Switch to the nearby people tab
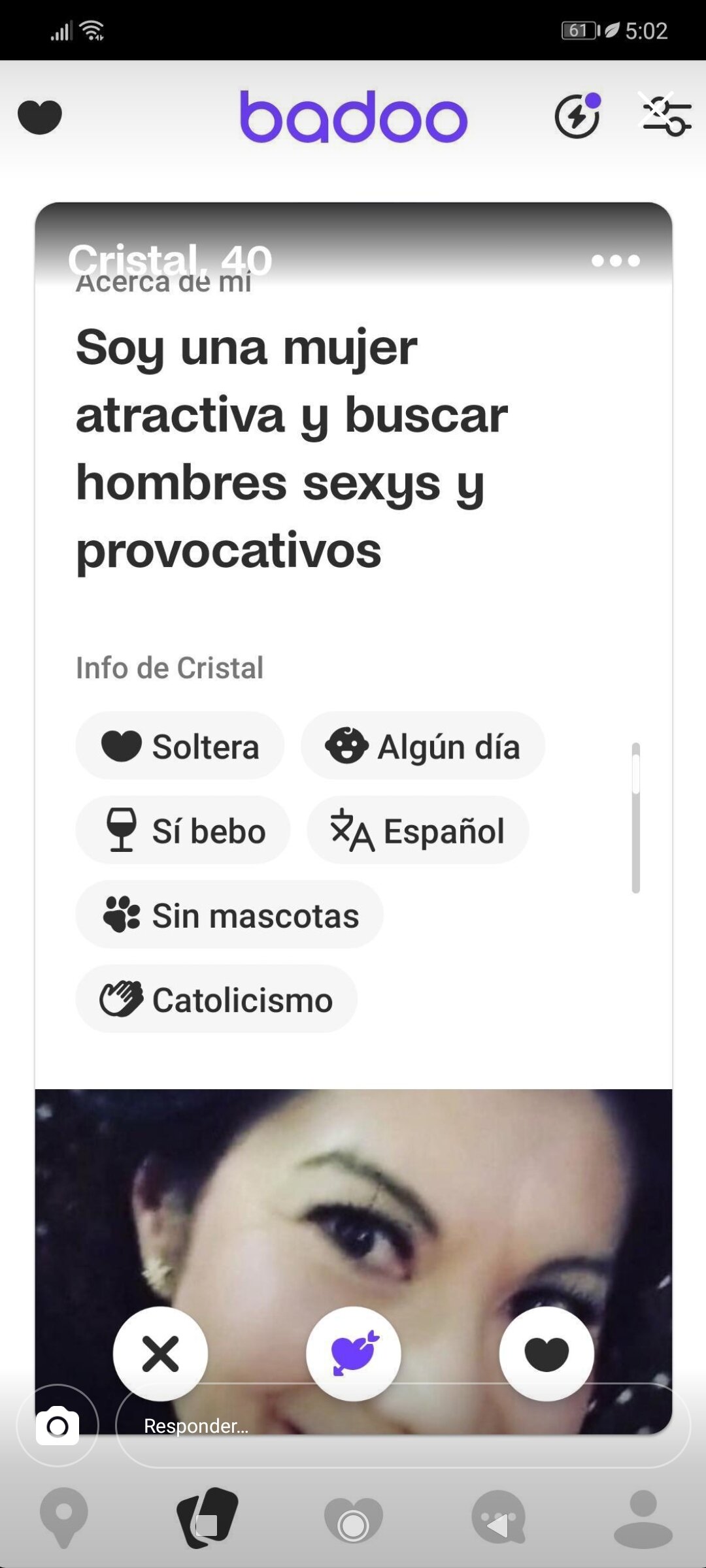The image size is (706, 1568). click(x=63, y=1518)
